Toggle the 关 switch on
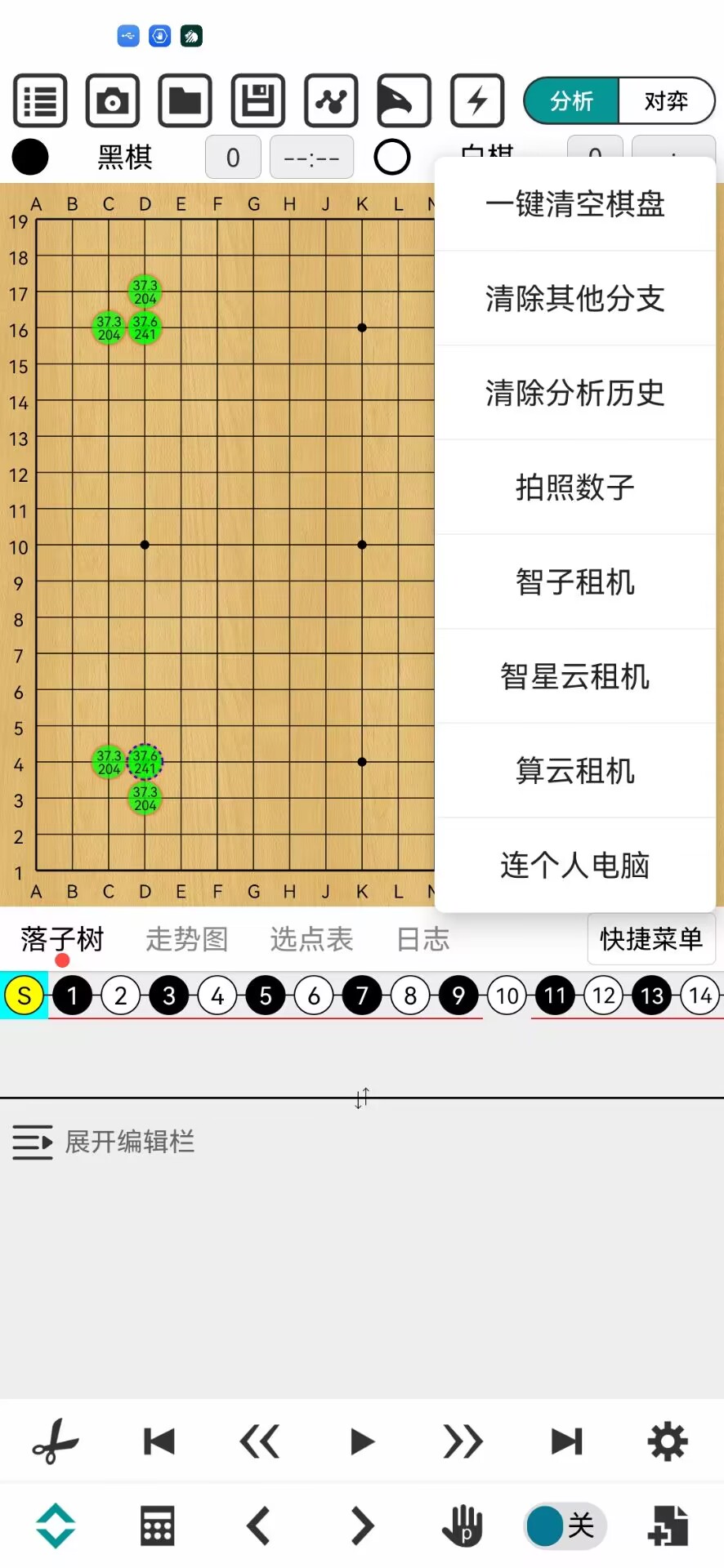The height and width of the screenshot is (1568, 724). click(564, 1526)
